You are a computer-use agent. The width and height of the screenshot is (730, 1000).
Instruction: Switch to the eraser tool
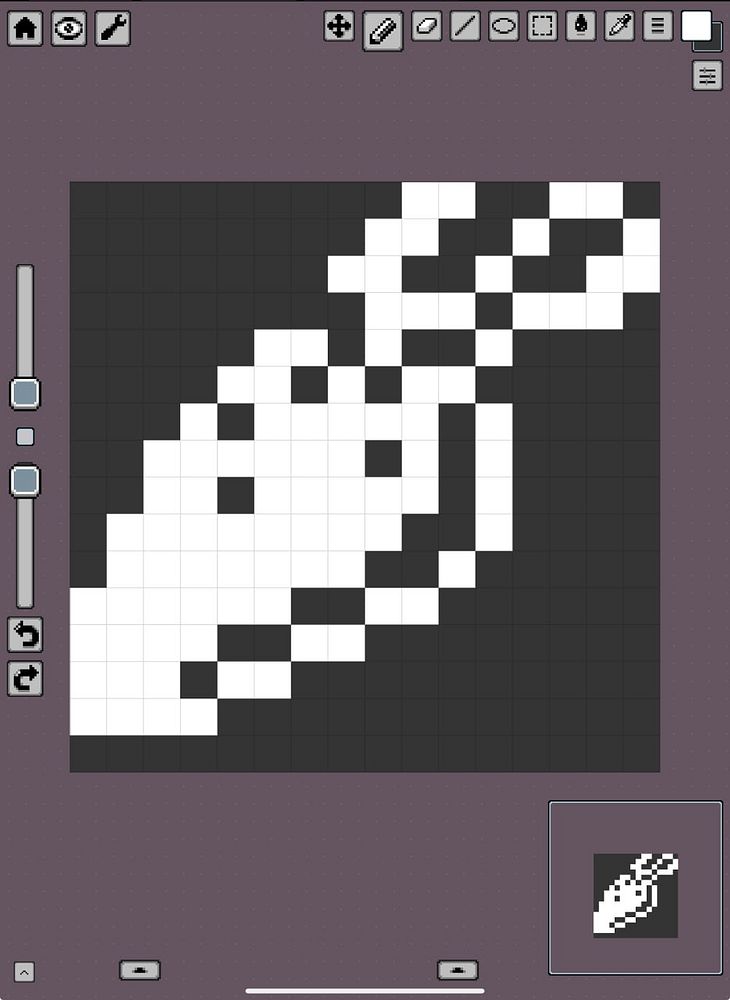click(x=426, y=27)
